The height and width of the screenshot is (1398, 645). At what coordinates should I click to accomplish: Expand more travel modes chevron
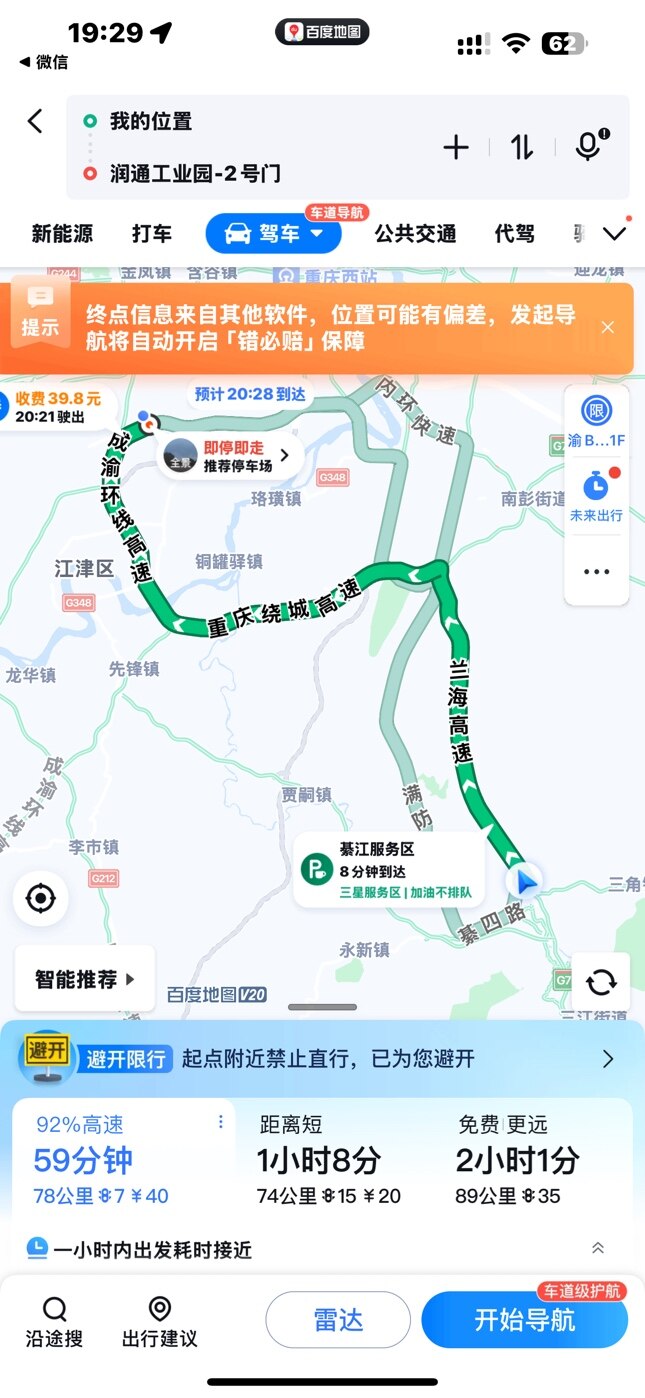pyautogui.click(x=614, y=234)
